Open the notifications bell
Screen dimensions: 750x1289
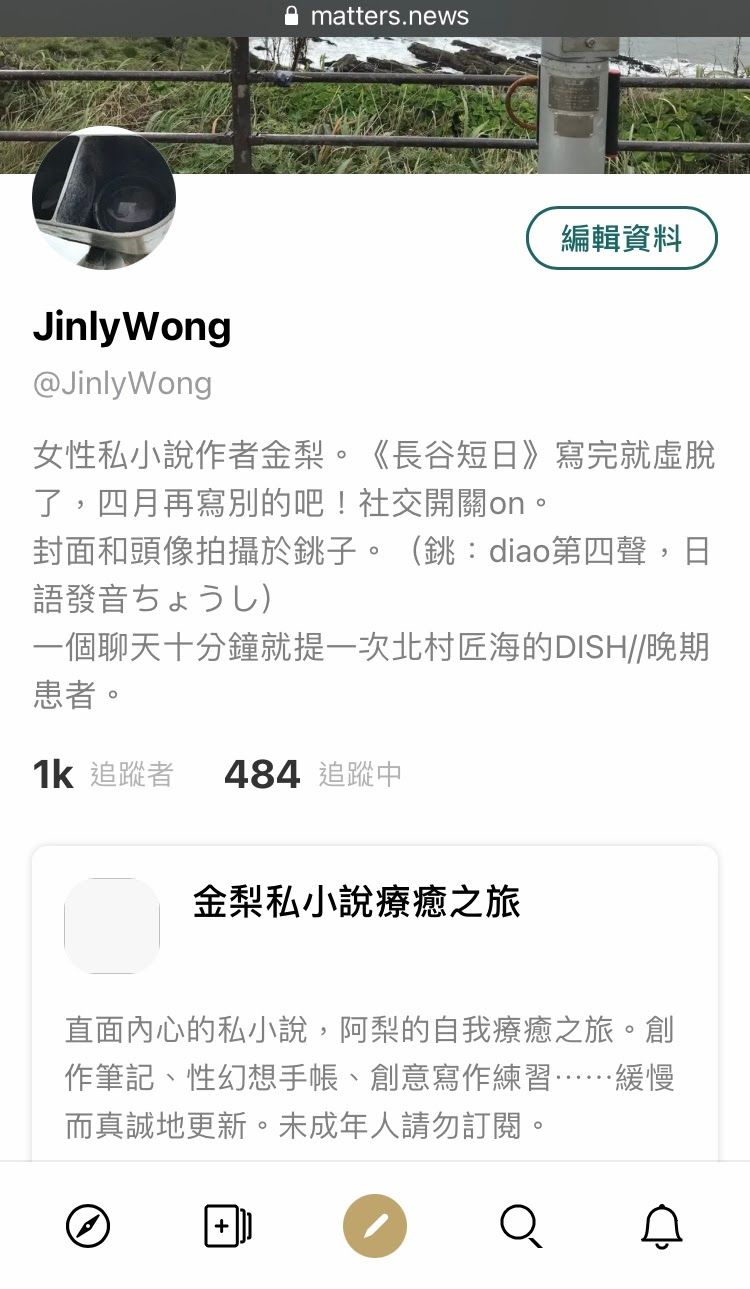[661, 1226]
